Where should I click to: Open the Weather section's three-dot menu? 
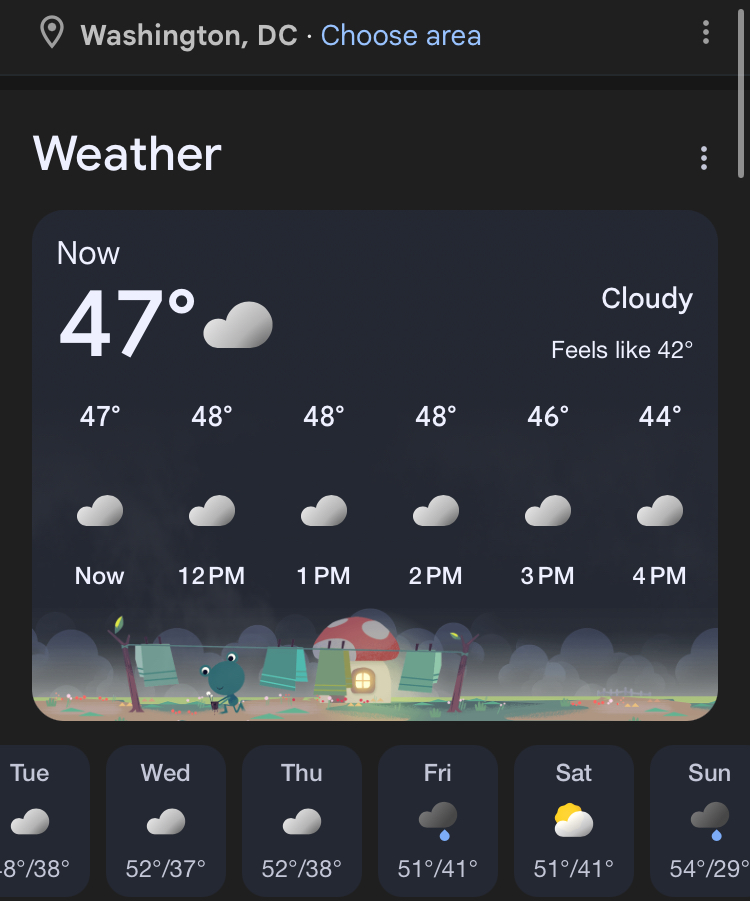[x=704, y=158]
